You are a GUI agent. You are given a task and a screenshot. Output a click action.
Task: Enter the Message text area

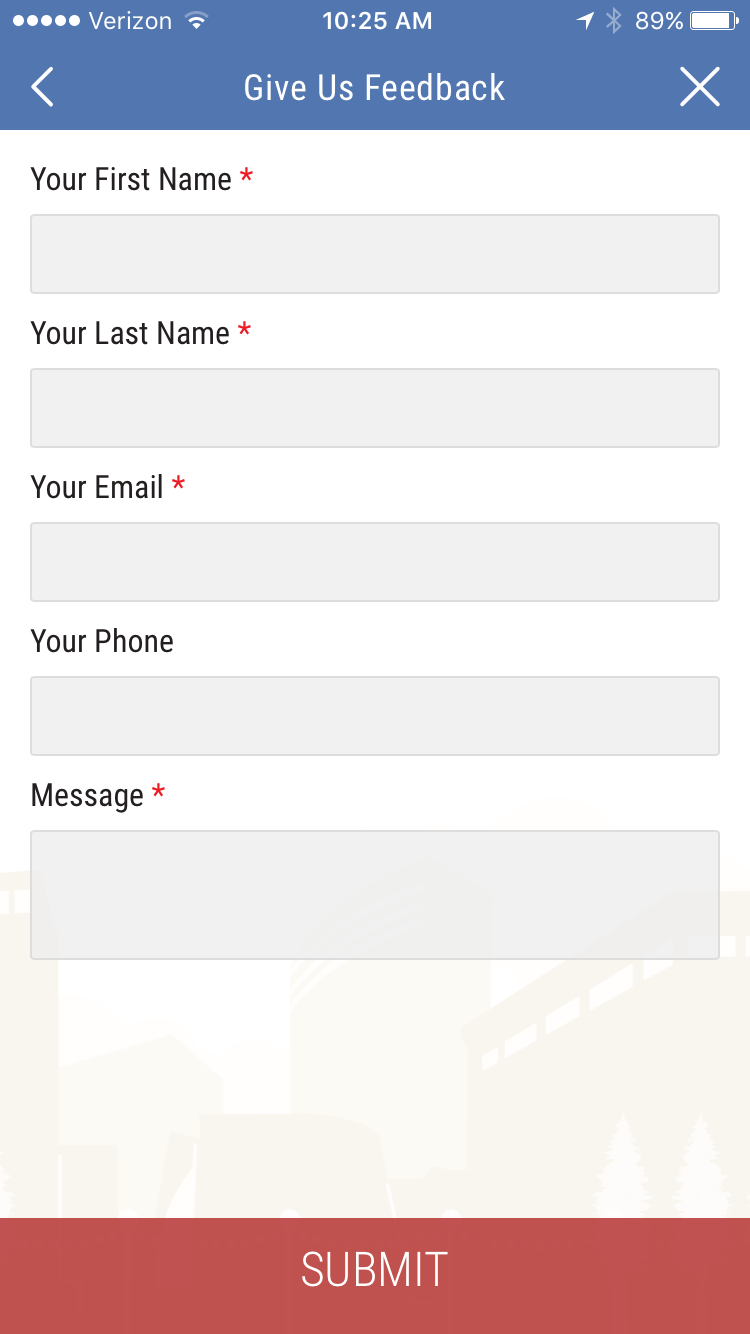pyautogui.click(x=375, y=895)
